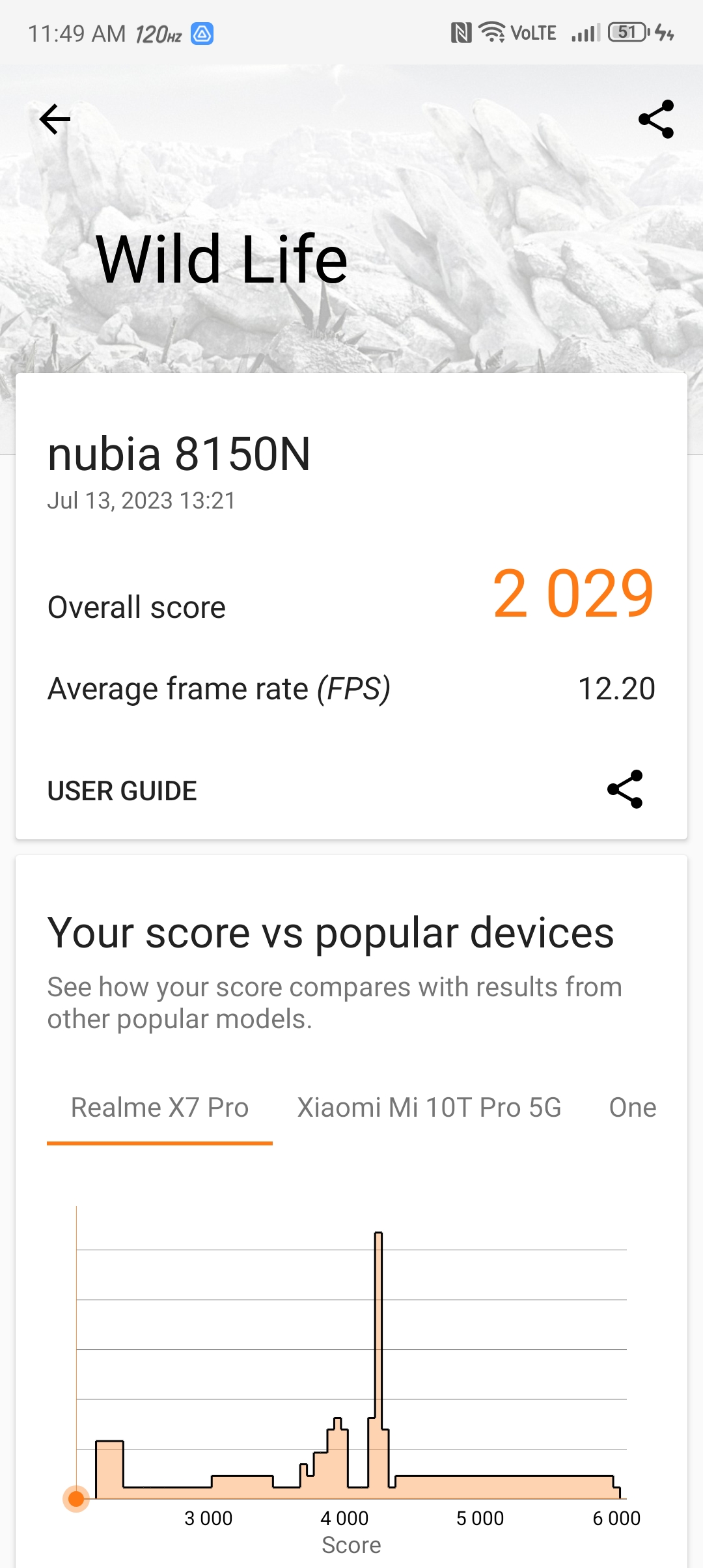Switch to the Xiaomi Mi 10T Pro 5G tab
The width and height of the screenshot is (703, 1568).
coord(429,1108)
